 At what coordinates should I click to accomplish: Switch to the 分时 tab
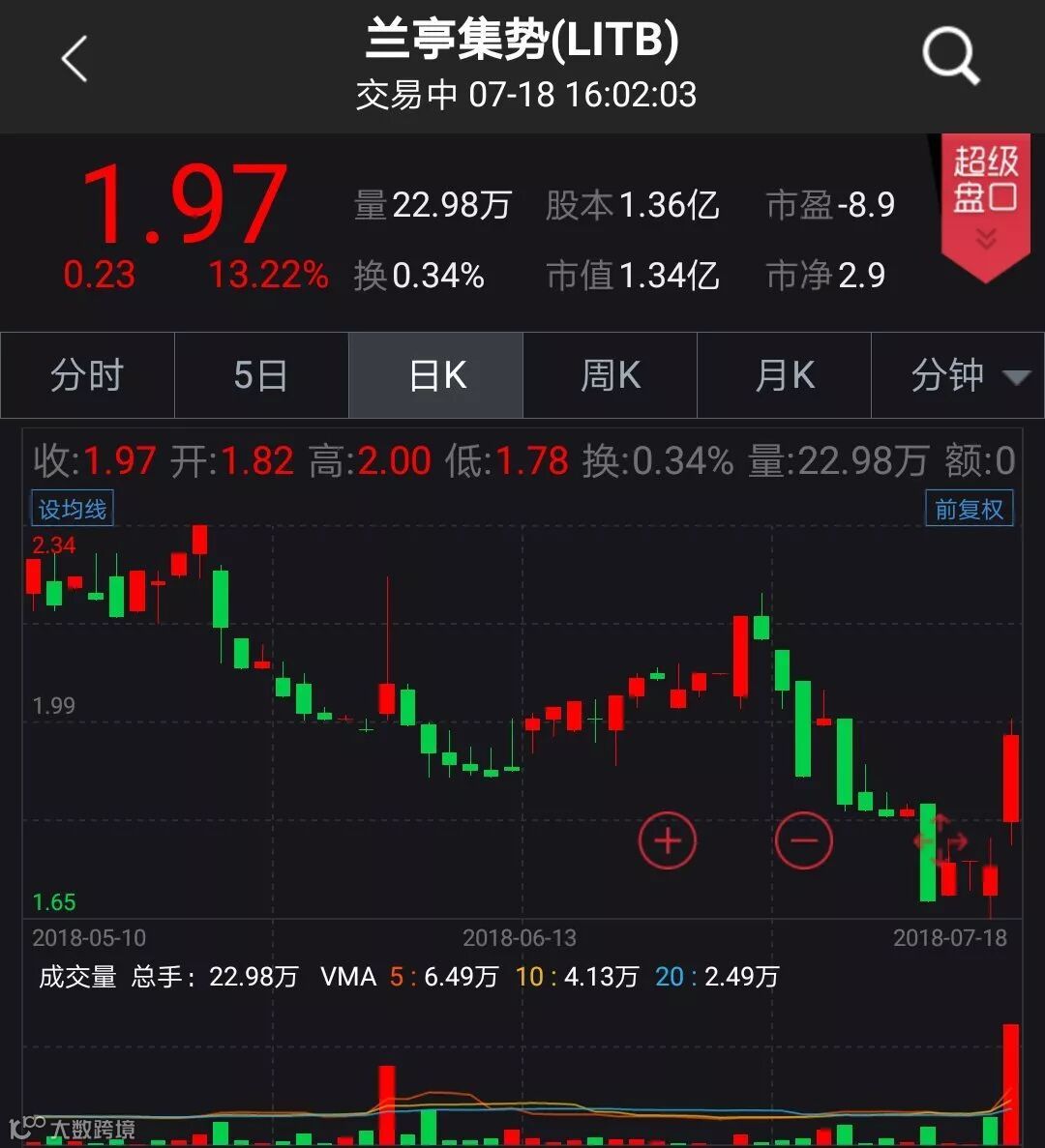pos(87,375)
